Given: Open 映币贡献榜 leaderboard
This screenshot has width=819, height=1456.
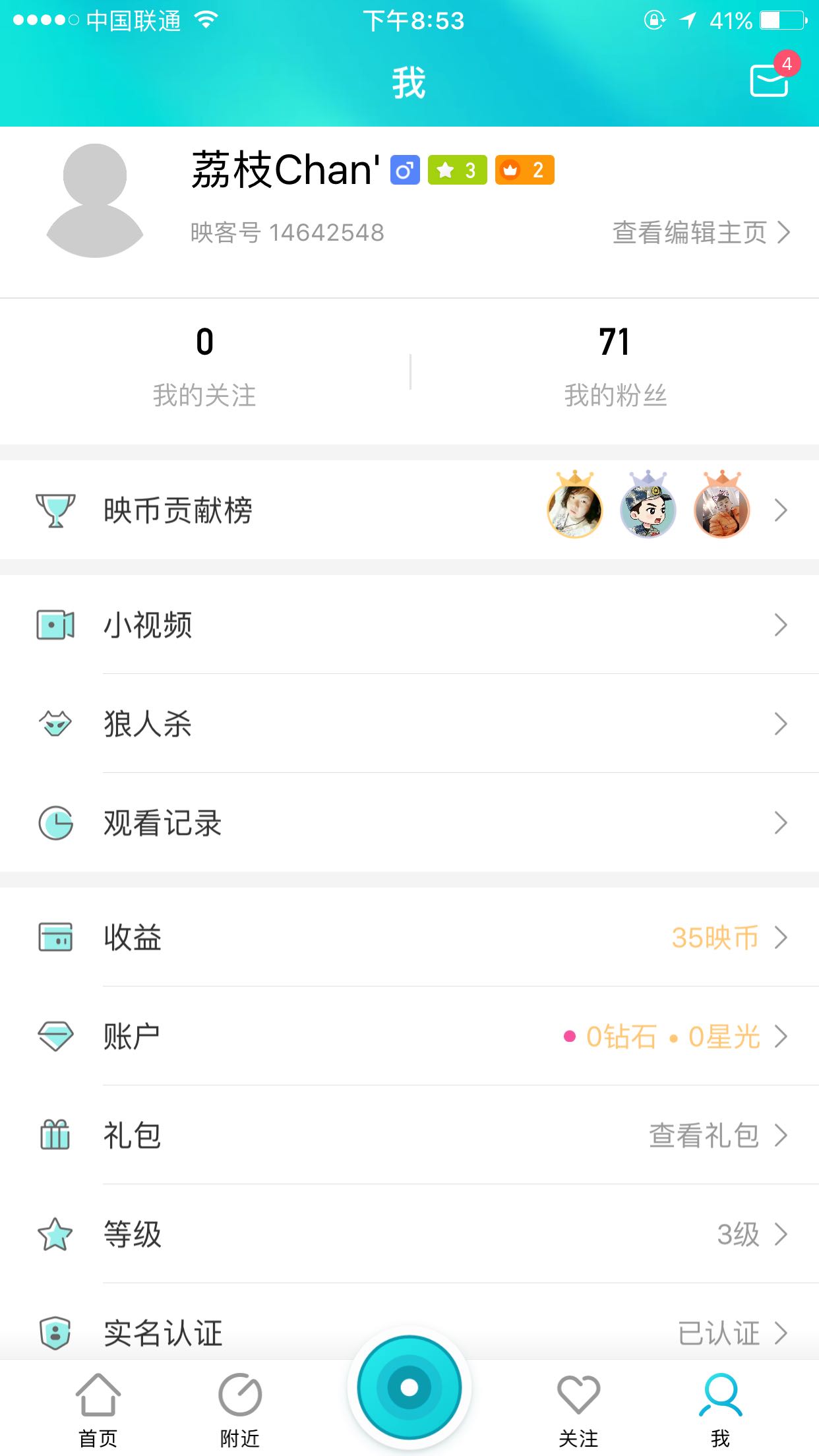Looking at the screenshot, I should click(409, 510).
